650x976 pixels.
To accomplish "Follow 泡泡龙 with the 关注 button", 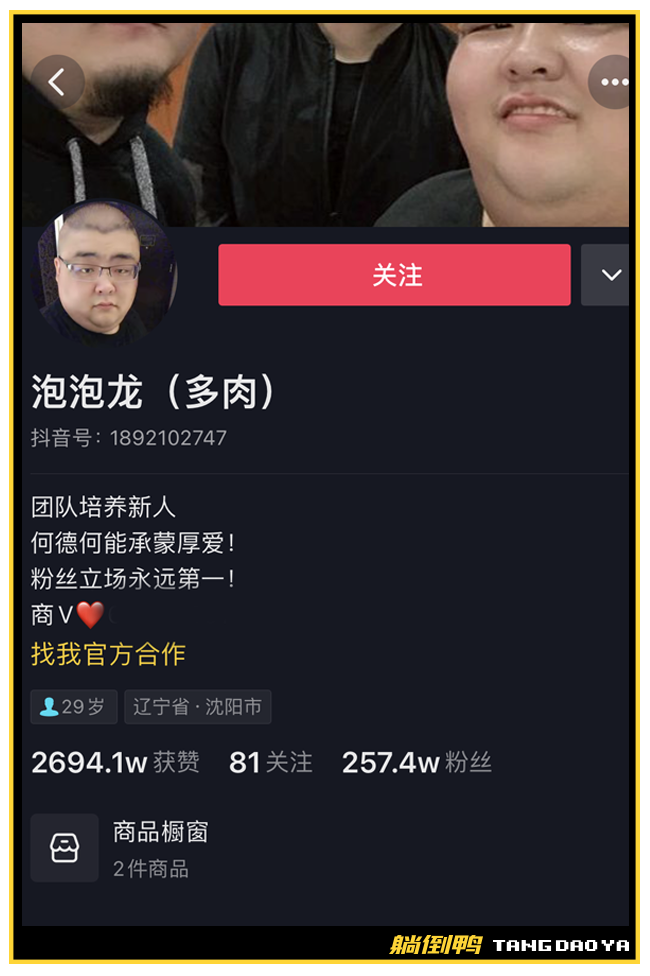I will [395, 275].
